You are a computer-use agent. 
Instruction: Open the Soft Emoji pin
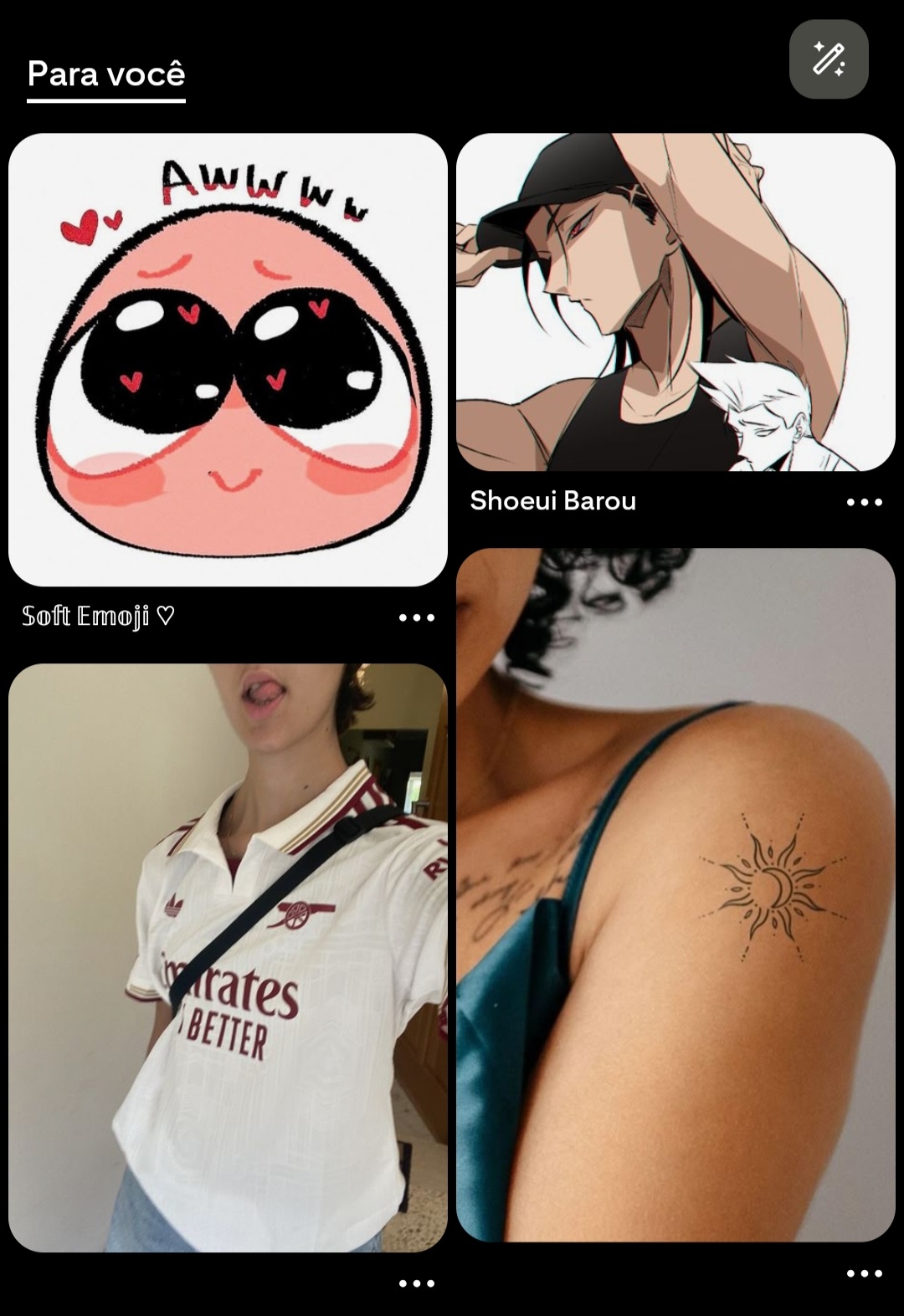(228, 360)
